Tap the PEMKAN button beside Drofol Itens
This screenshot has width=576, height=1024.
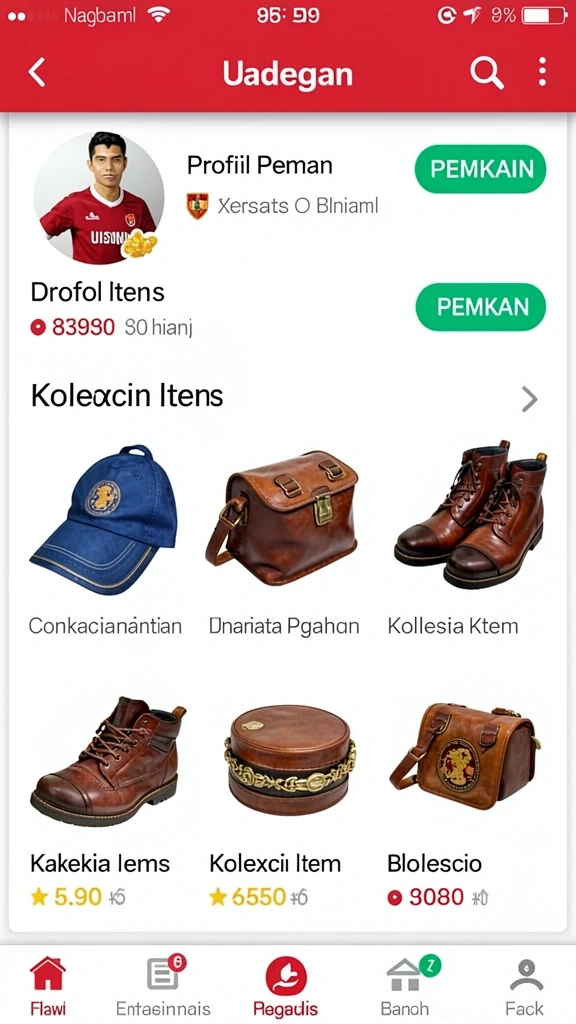click(x=481, y=306)
